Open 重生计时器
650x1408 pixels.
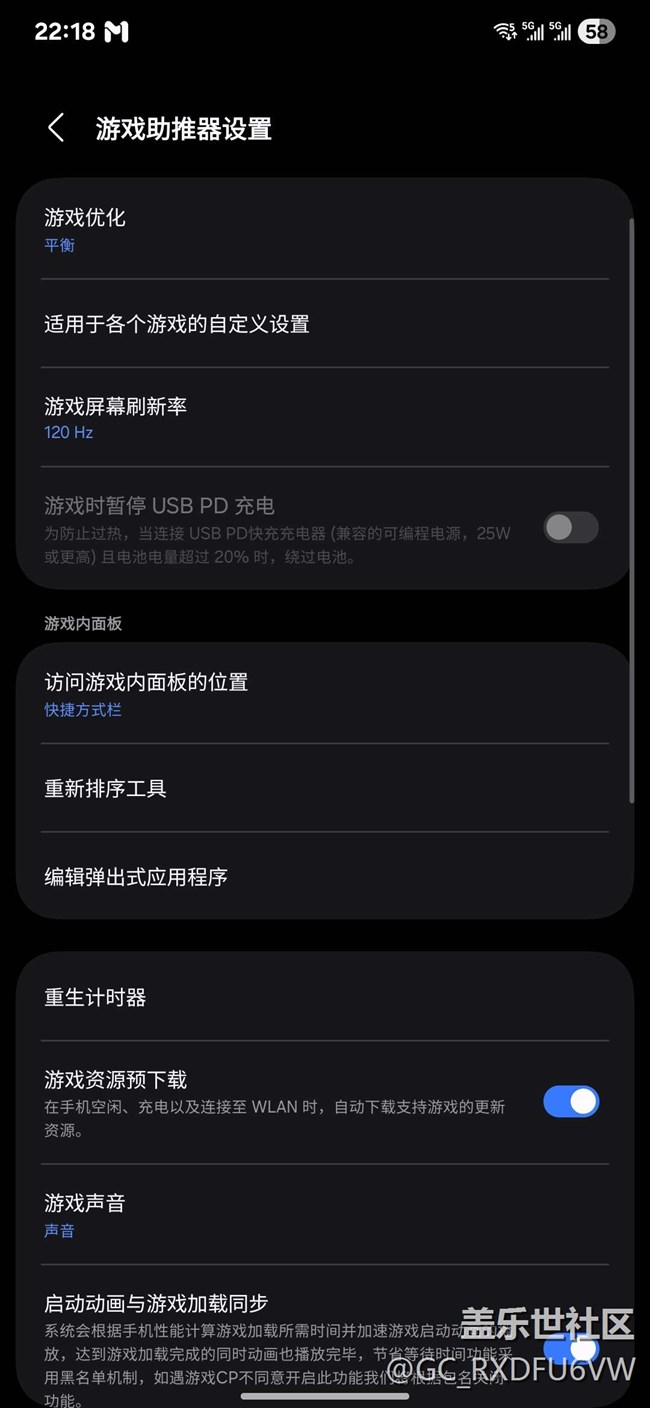(325, 997)
